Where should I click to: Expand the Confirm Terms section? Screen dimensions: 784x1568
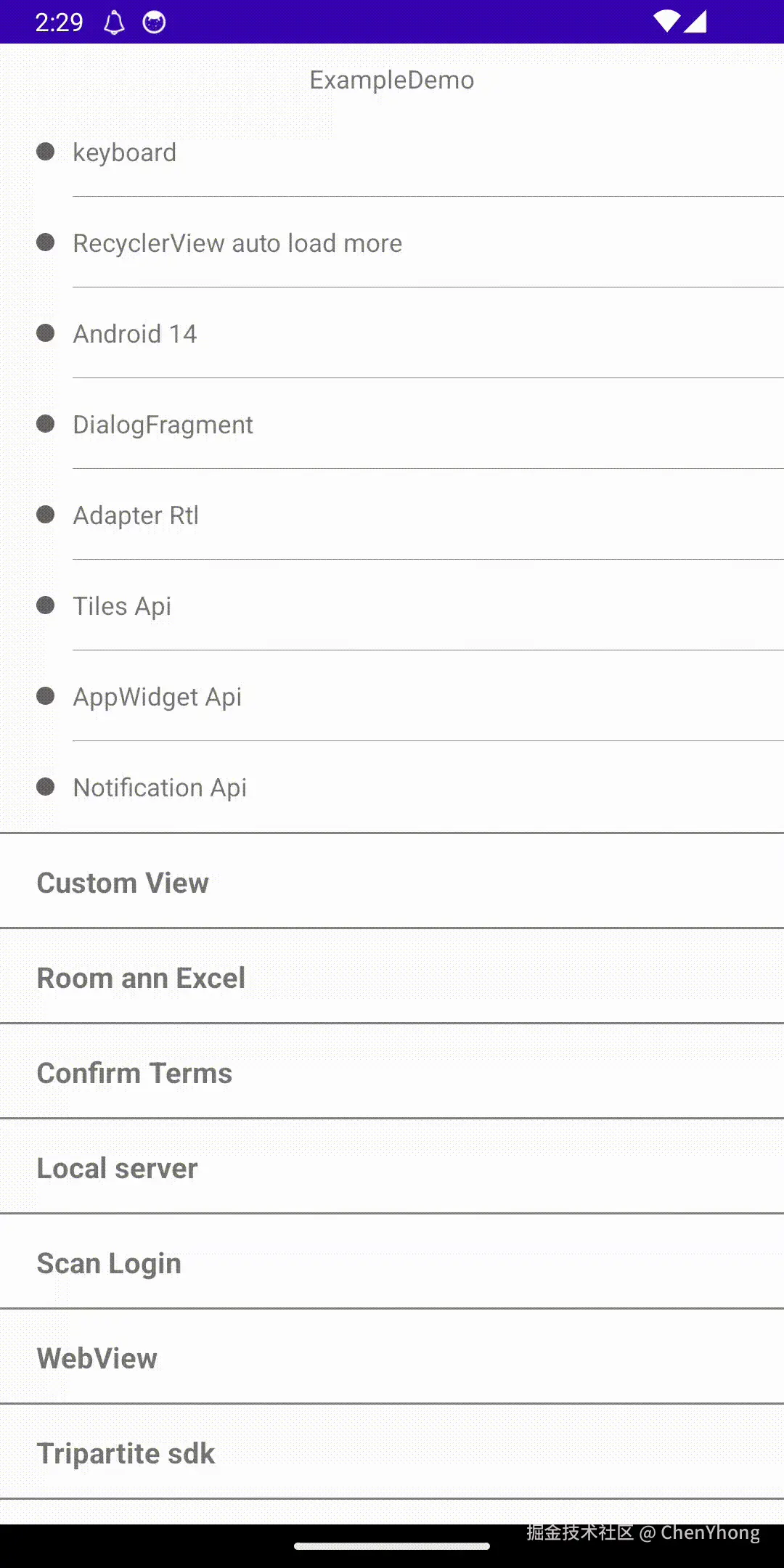[134, 1073]
